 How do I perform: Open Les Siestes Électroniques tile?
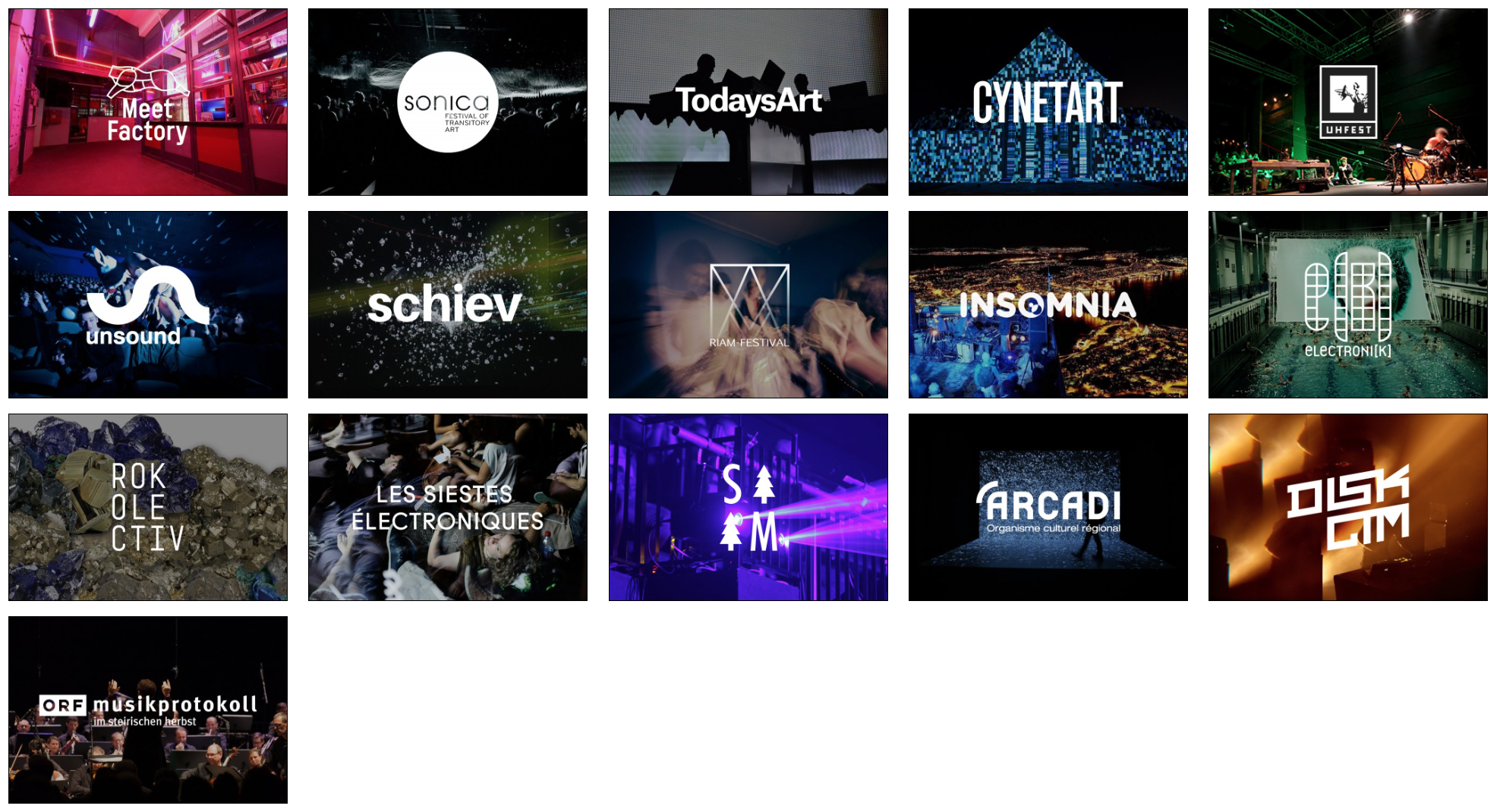(x=448, y=507)
